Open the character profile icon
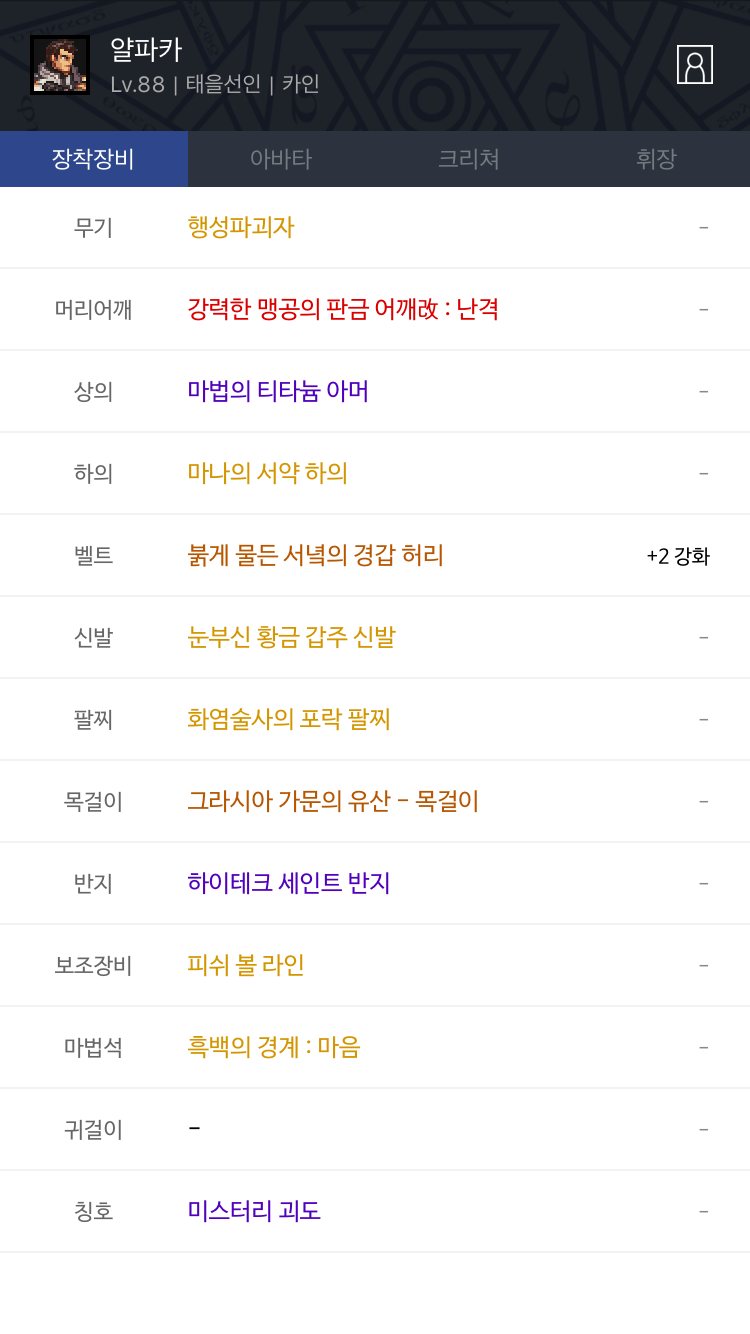This screenshot has height=1334, width=750. 694,64
